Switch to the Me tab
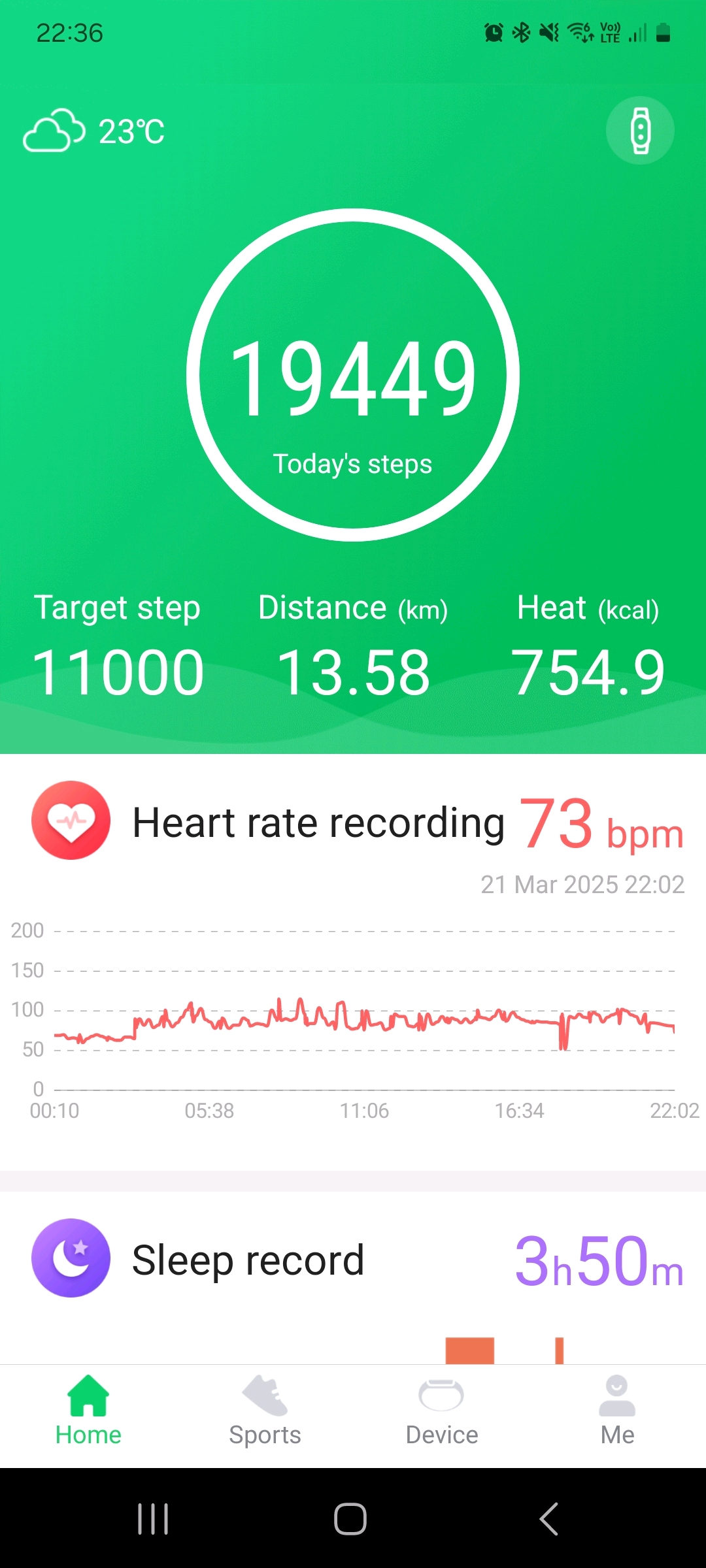 [617, 1410]
